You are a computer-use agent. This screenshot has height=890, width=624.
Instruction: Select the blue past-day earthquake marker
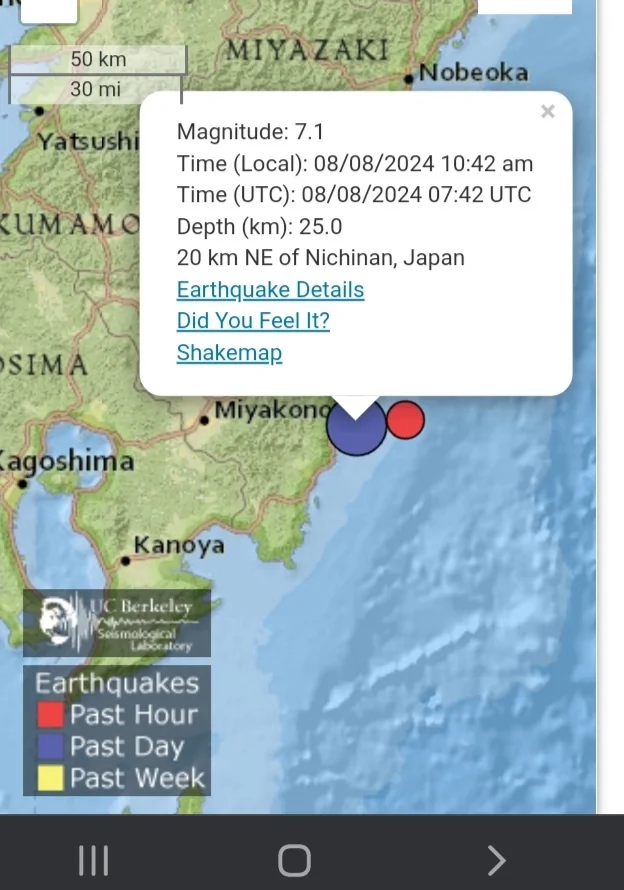(x=356, y=430)
